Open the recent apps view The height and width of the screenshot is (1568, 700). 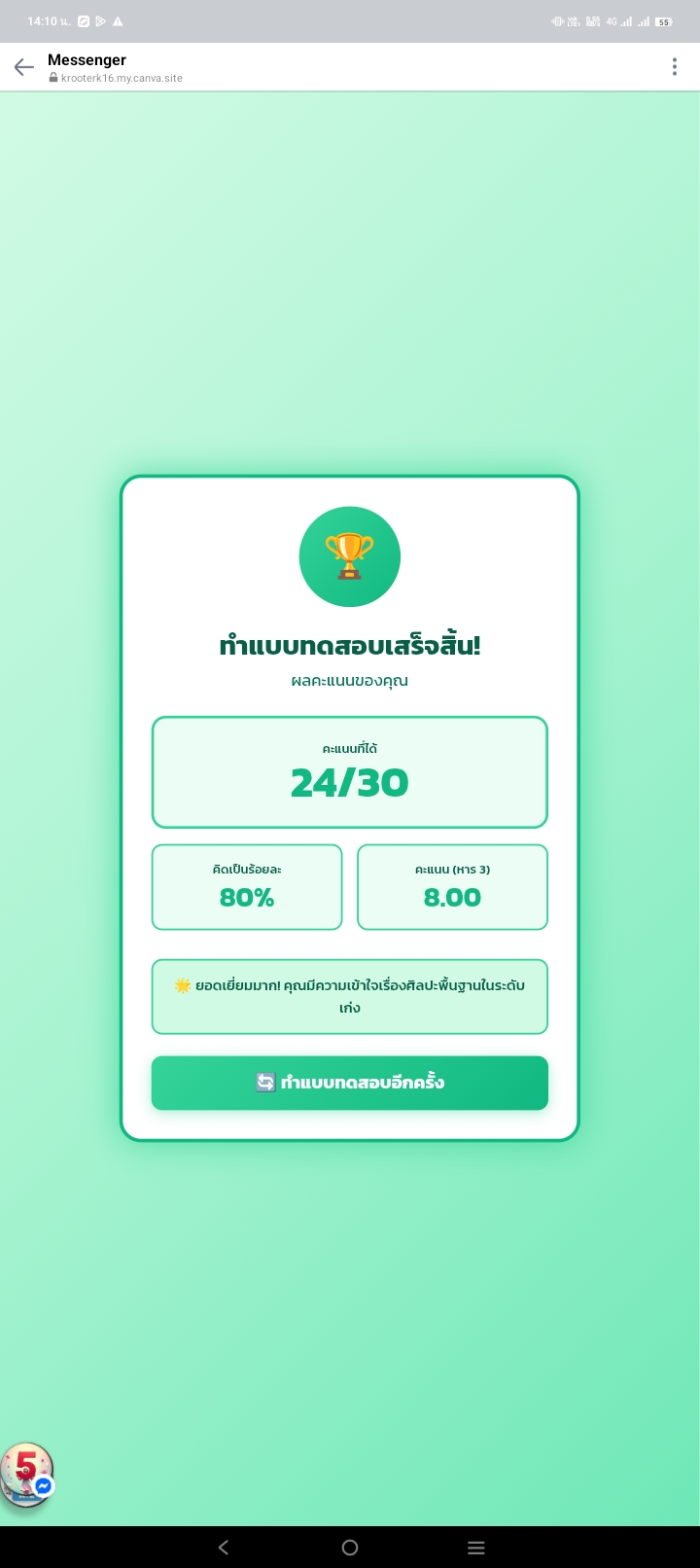[475, 1548]
